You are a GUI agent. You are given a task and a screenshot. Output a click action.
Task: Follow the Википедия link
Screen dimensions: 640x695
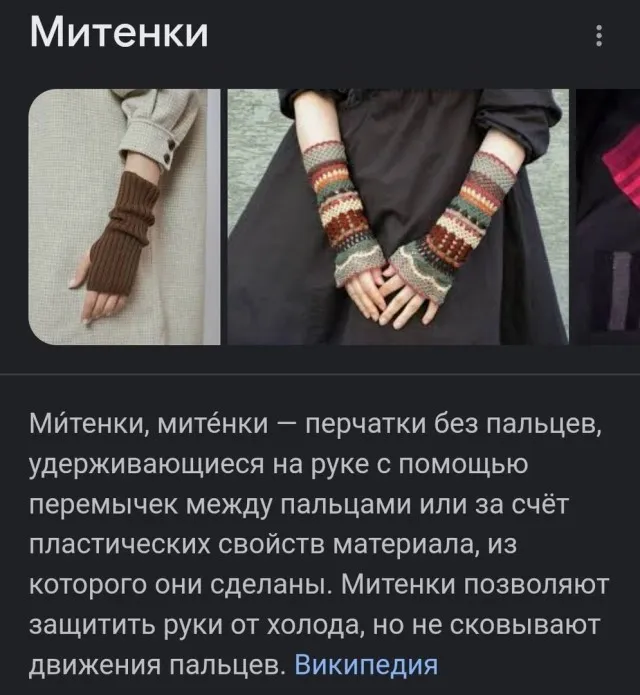point(367,664)
